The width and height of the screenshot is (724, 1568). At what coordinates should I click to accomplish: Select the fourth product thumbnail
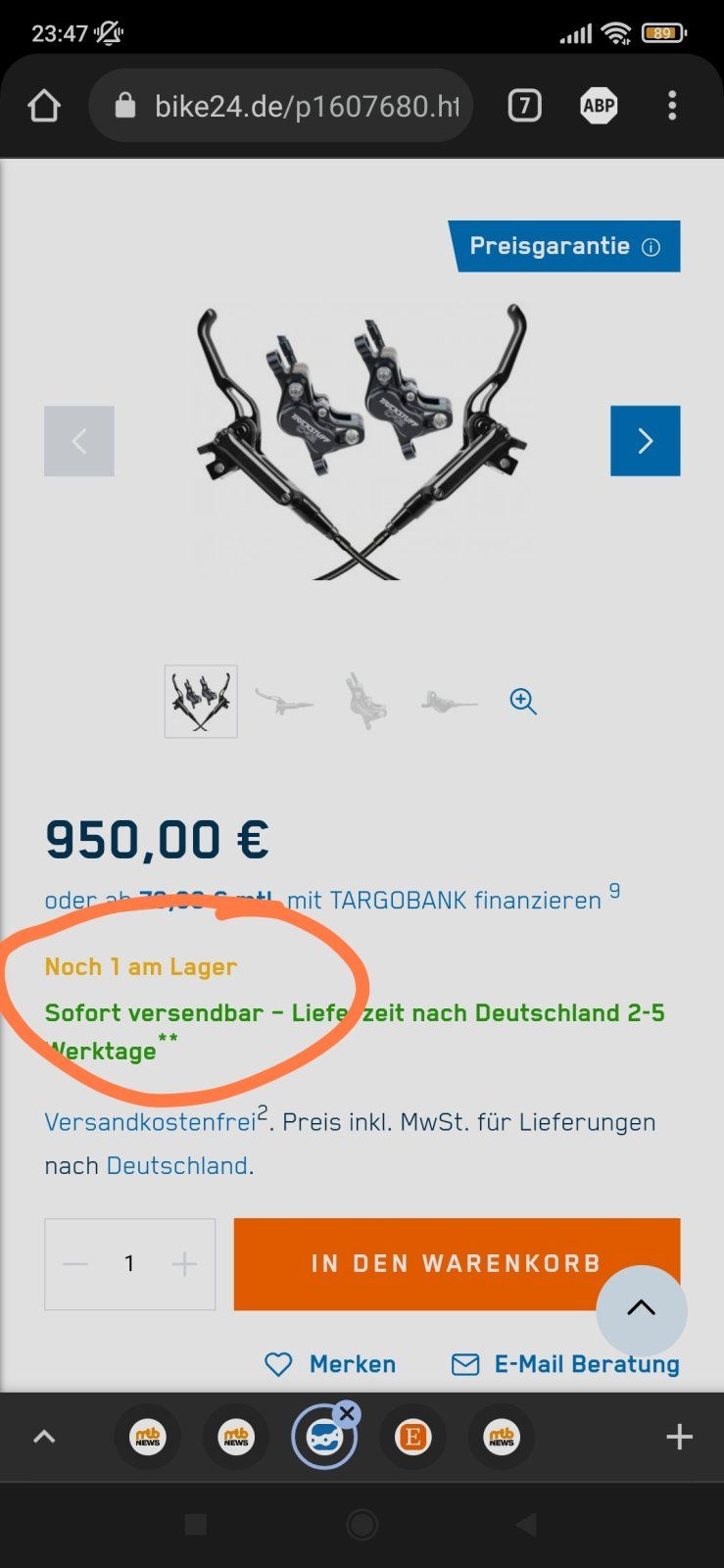point(448,702)
